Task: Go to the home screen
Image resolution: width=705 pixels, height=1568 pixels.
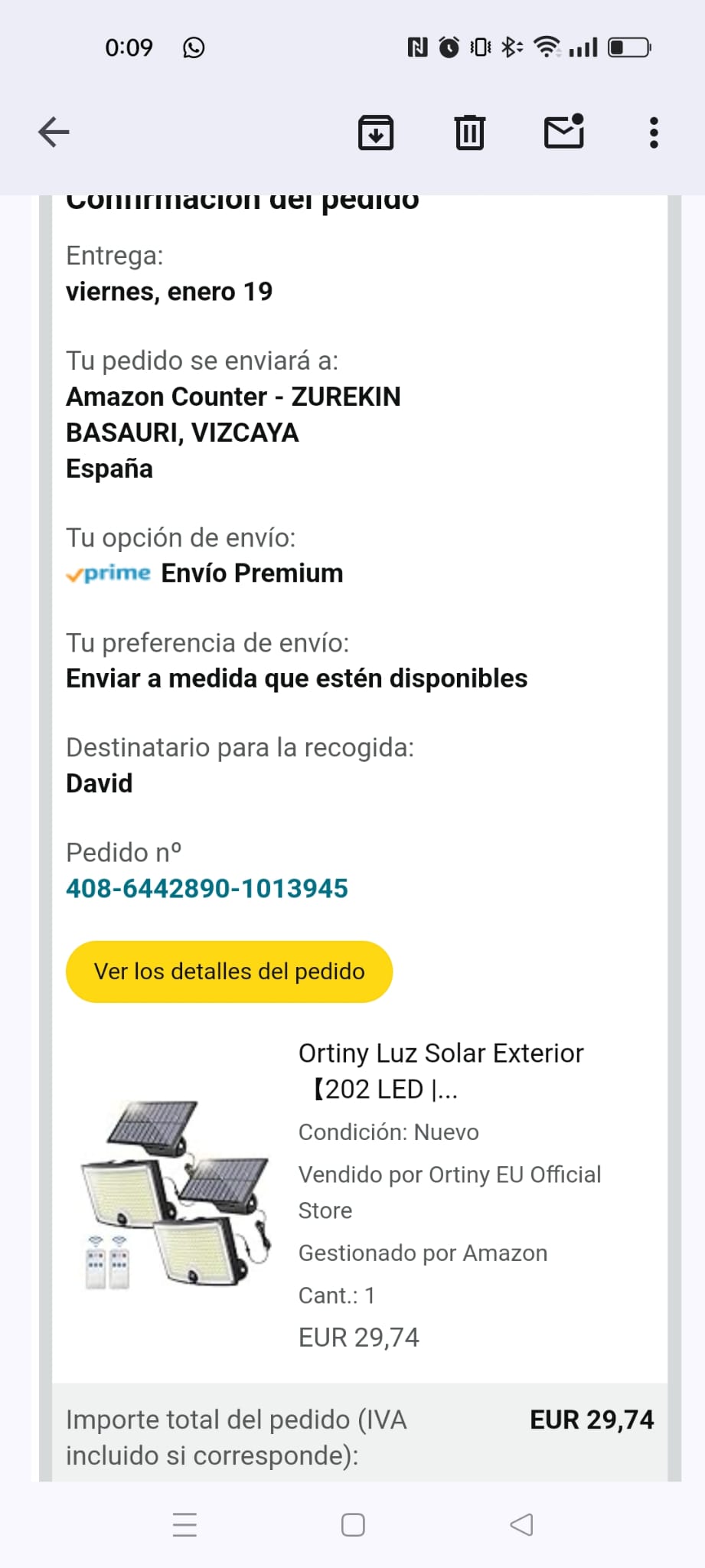Action: pyautogui.click(x=353, y=1524)
